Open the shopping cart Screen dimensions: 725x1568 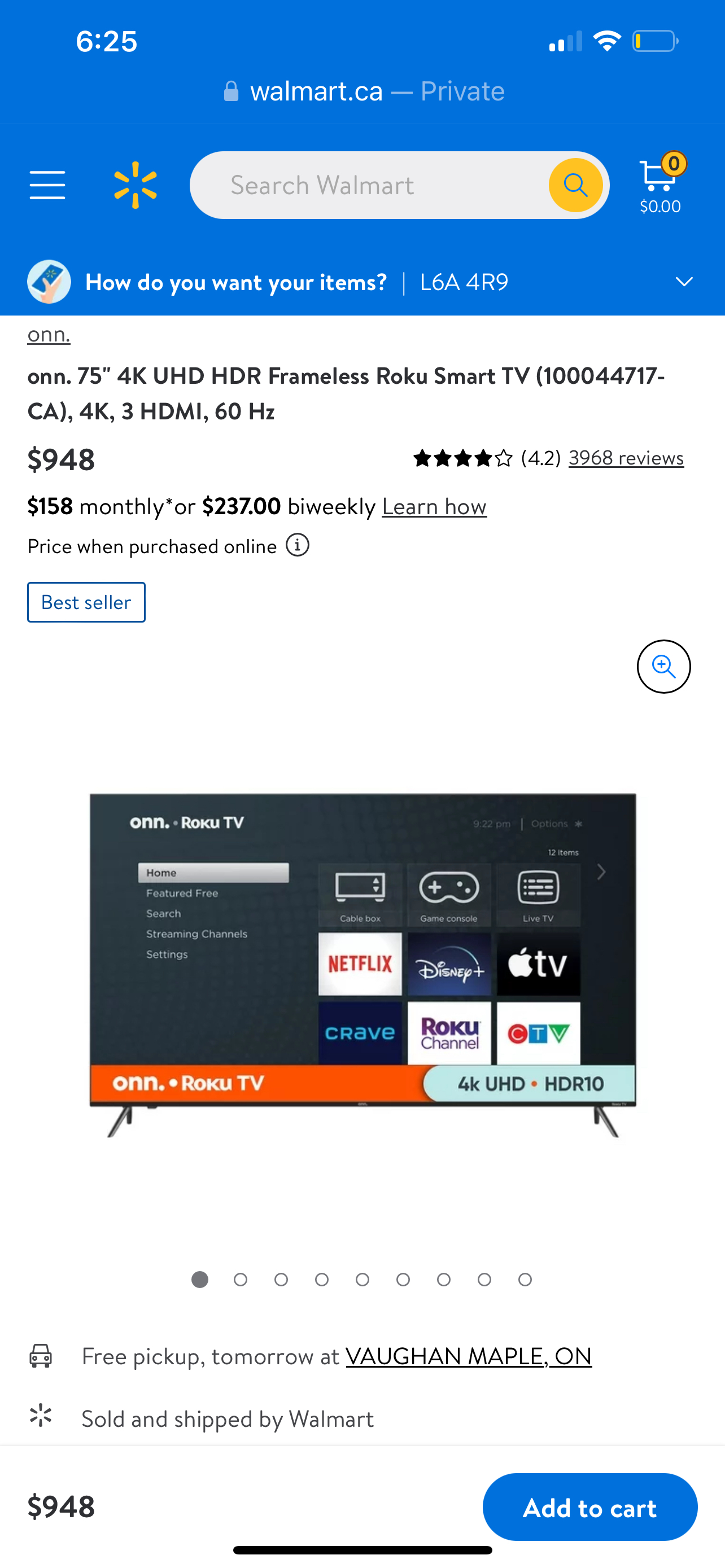pos(661,184)
